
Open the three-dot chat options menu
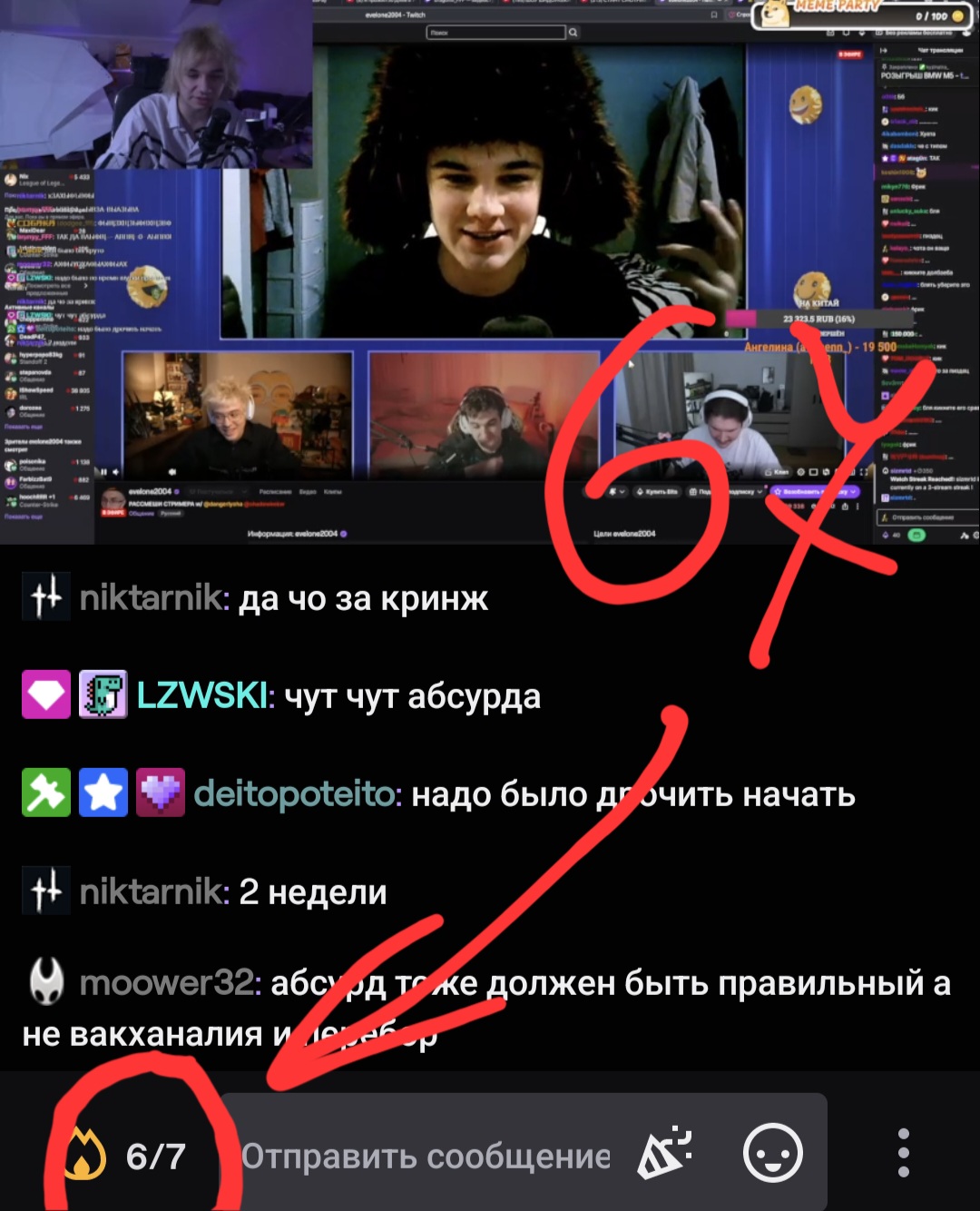tap(903, 1154)
